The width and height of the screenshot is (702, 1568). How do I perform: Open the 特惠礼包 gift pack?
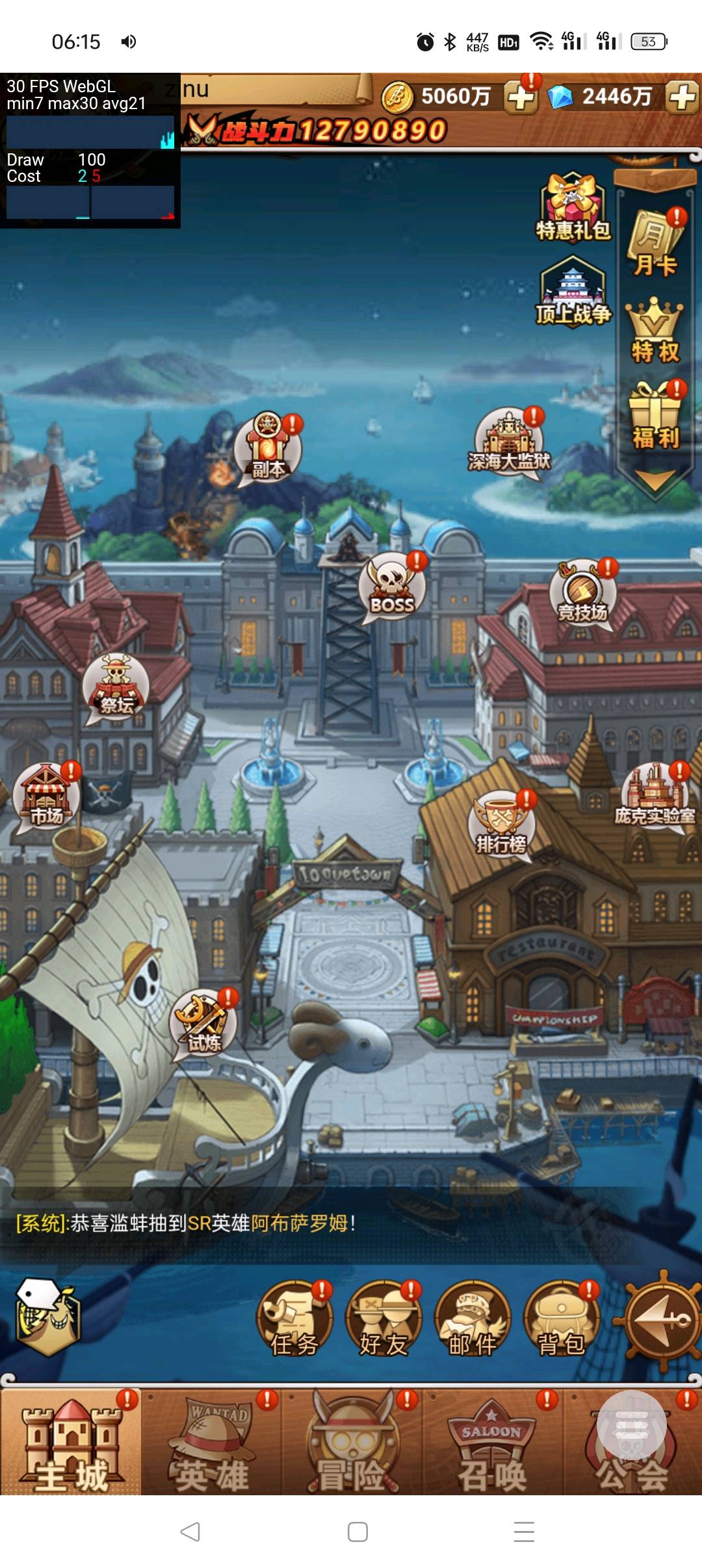point(572,208)
